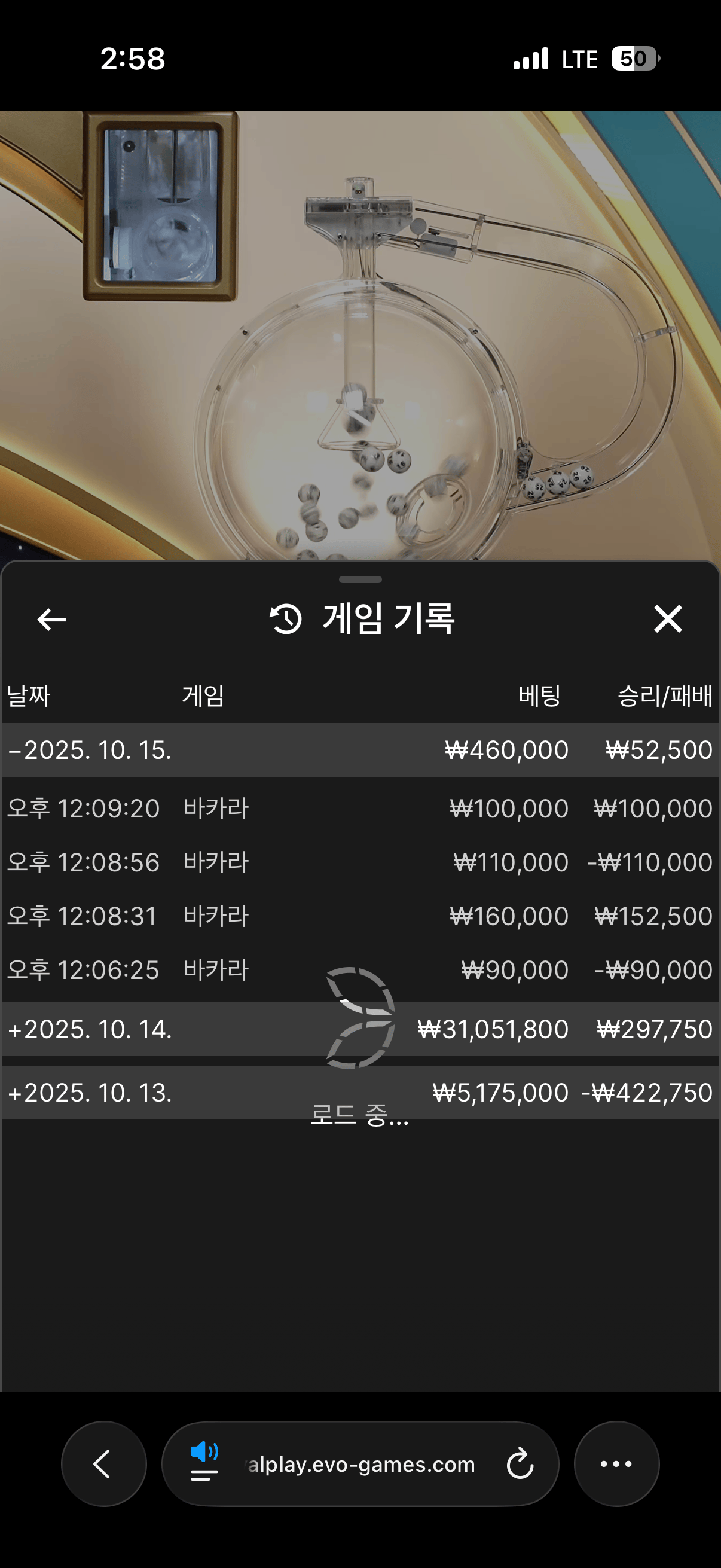Expand the 2025. 10. 14. date group

click(x=90, y=1029)
